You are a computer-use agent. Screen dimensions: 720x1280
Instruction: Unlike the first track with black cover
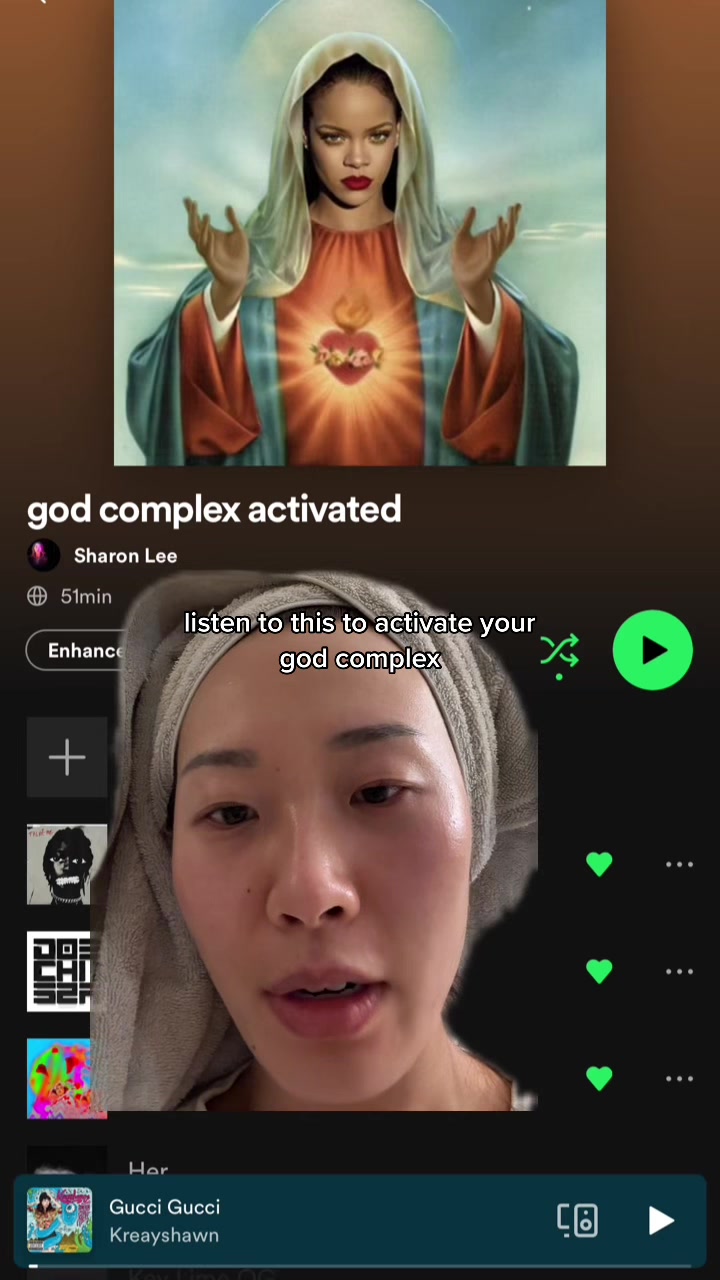click(599, 864)
